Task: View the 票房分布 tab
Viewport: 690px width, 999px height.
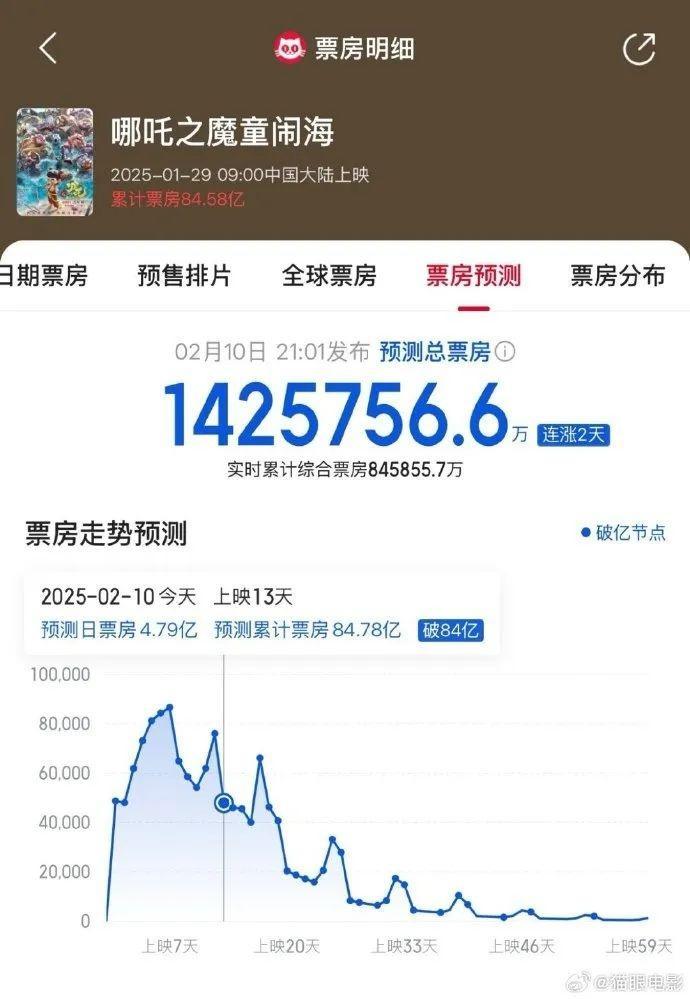Action: (617, 276)
